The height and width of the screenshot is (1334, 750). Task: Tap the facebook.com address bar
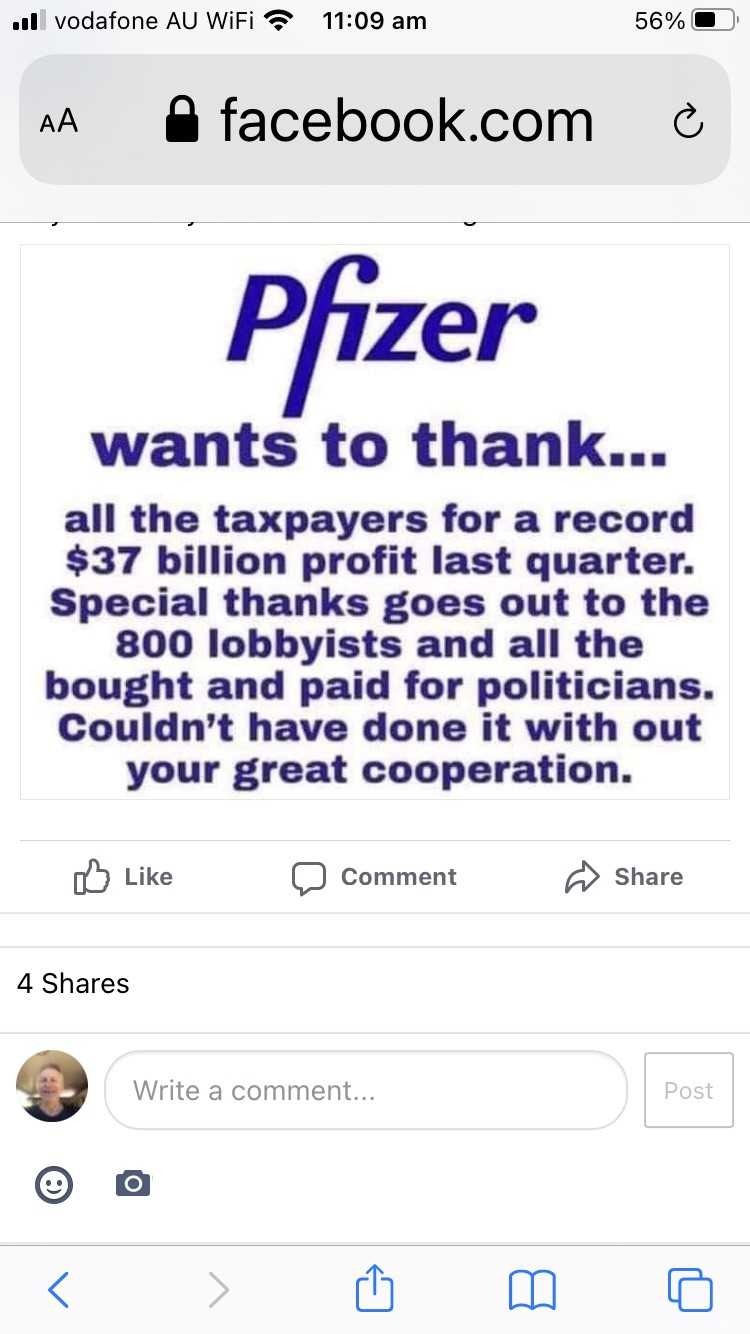click(380, 121)
